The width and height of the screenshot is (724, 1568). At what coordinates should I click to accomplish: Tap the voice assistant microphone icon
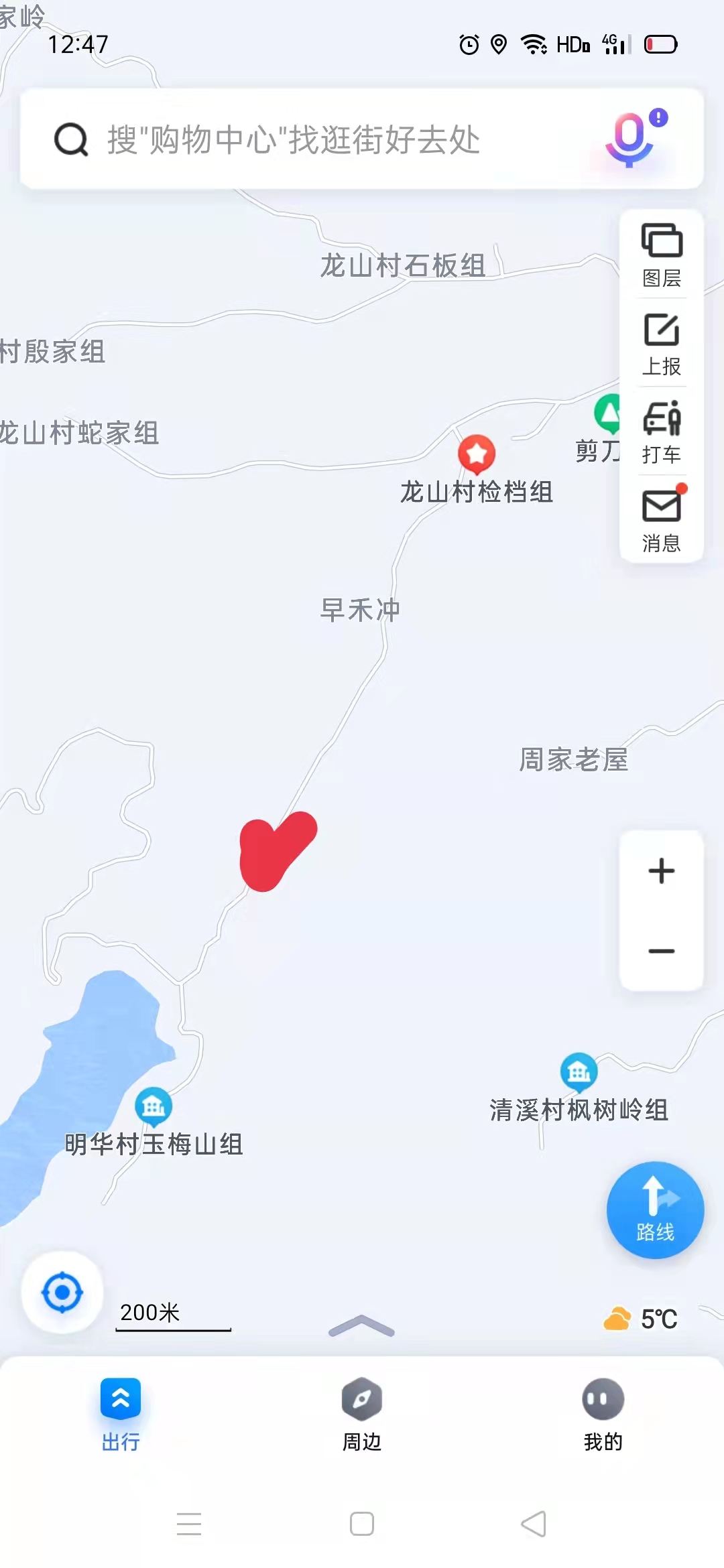pos(630,139)
